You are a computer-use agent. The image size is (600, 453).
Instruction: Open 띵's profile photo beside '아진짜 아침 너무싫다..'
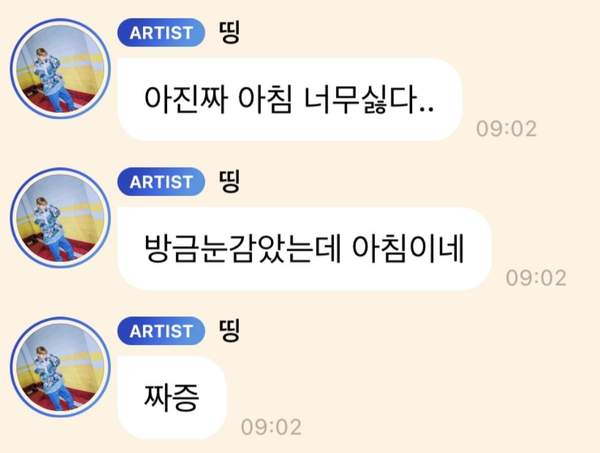pos(53,77)
